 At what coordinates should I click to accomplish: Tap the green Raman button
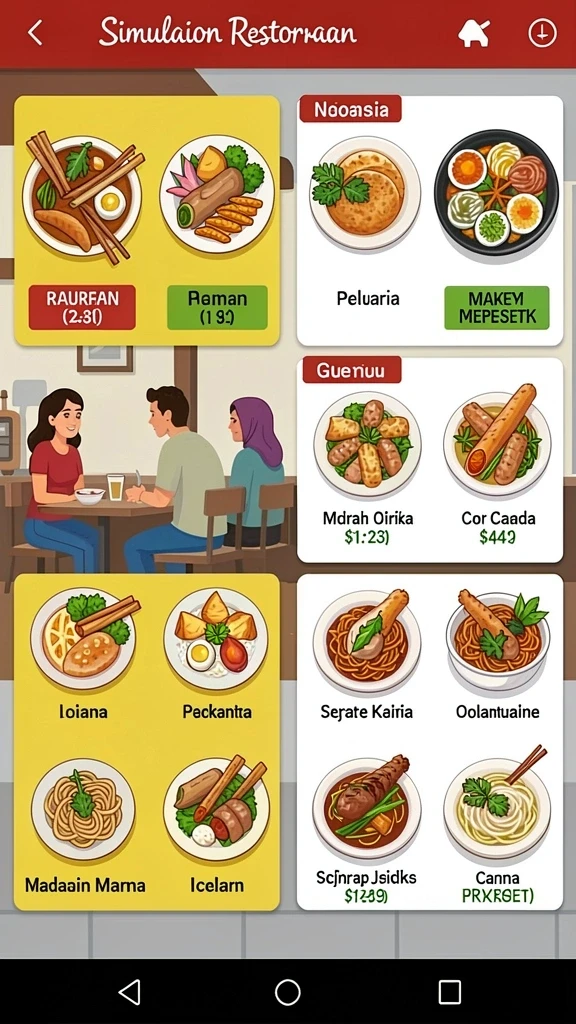[217, 307]
